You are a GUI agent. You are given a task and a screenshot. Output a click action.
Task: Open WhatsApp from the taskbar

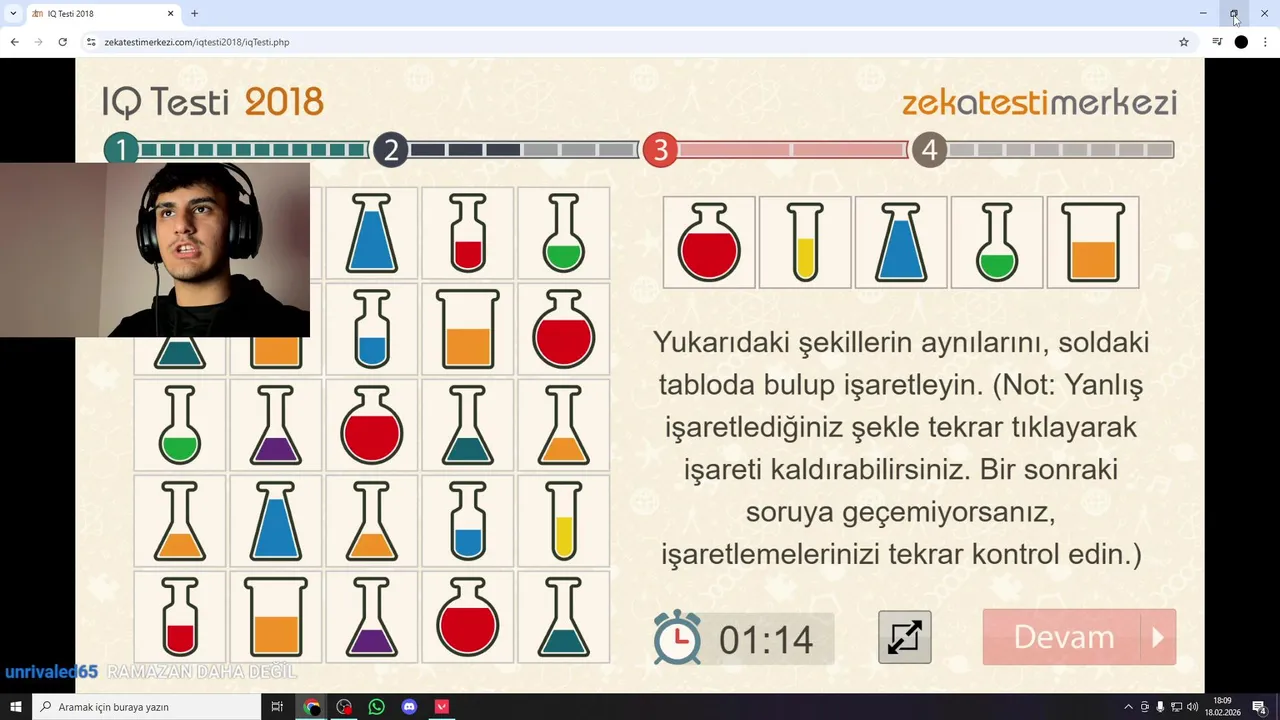376,707
